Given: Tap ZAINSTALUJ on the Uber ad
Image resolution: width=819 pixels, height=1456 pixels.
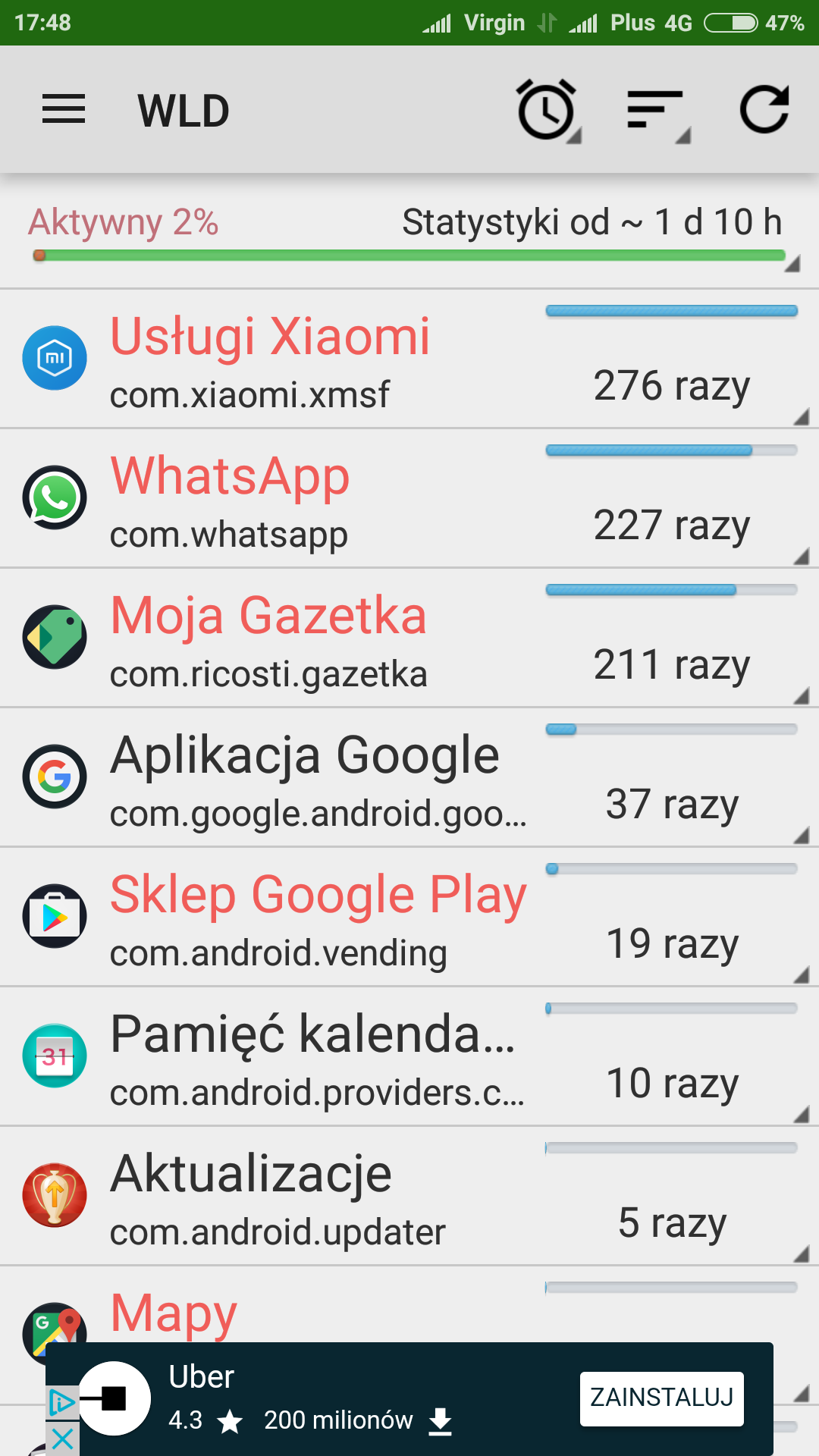Looking at the screenshot, I should click(661, 1398).
